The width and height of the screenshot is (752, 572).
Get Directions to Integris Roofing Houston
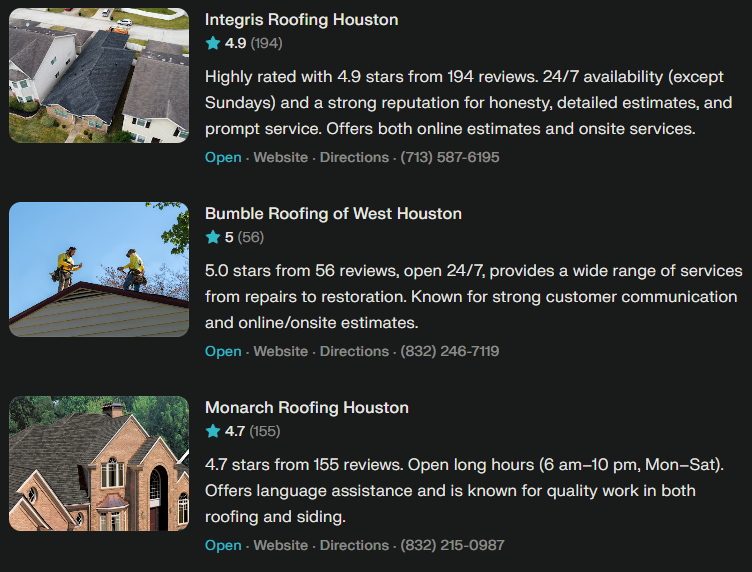pos(354,158)
